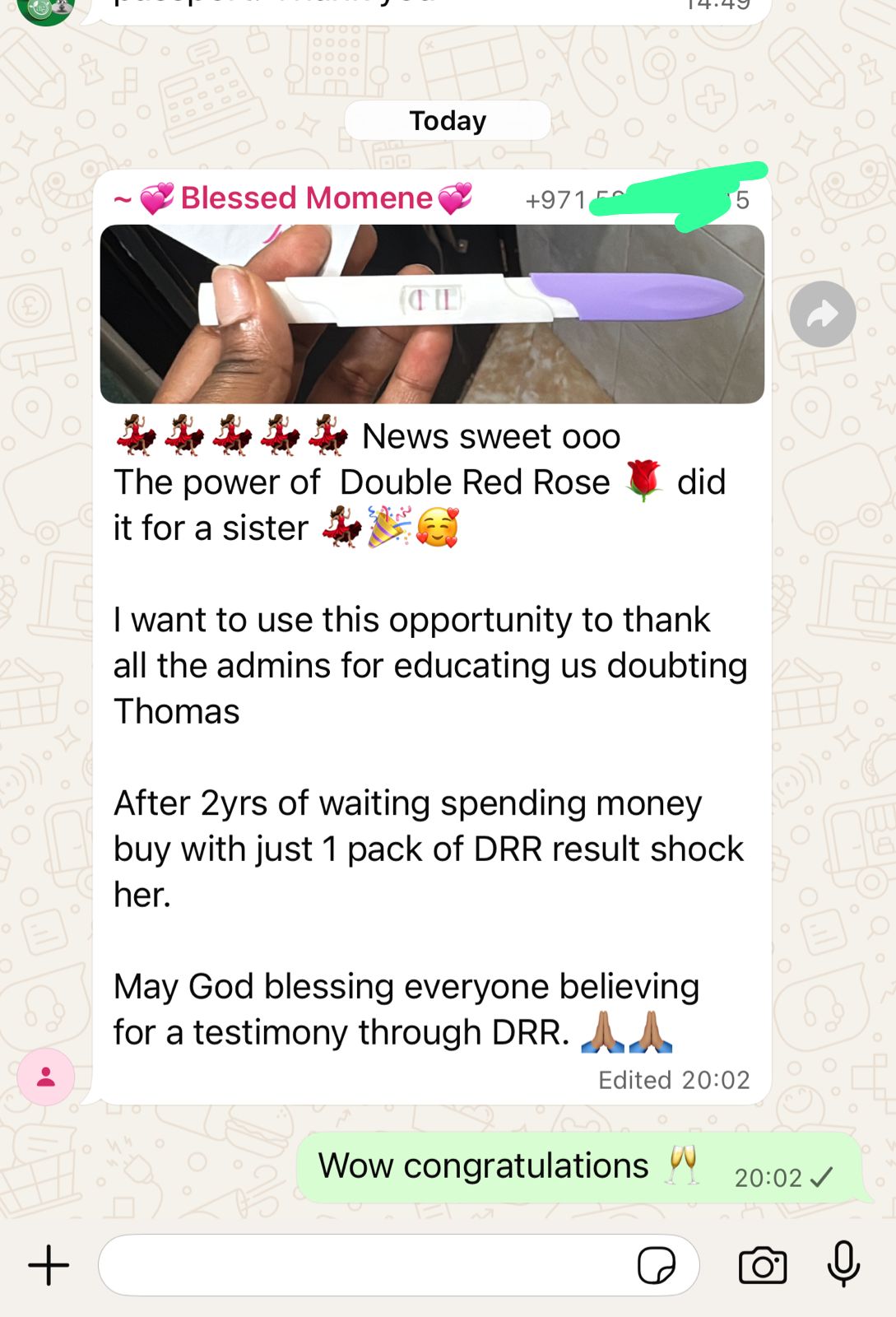The image size is (896, 1317).
Task: Tap the plus attachment button
Action: pos(49,1265)
